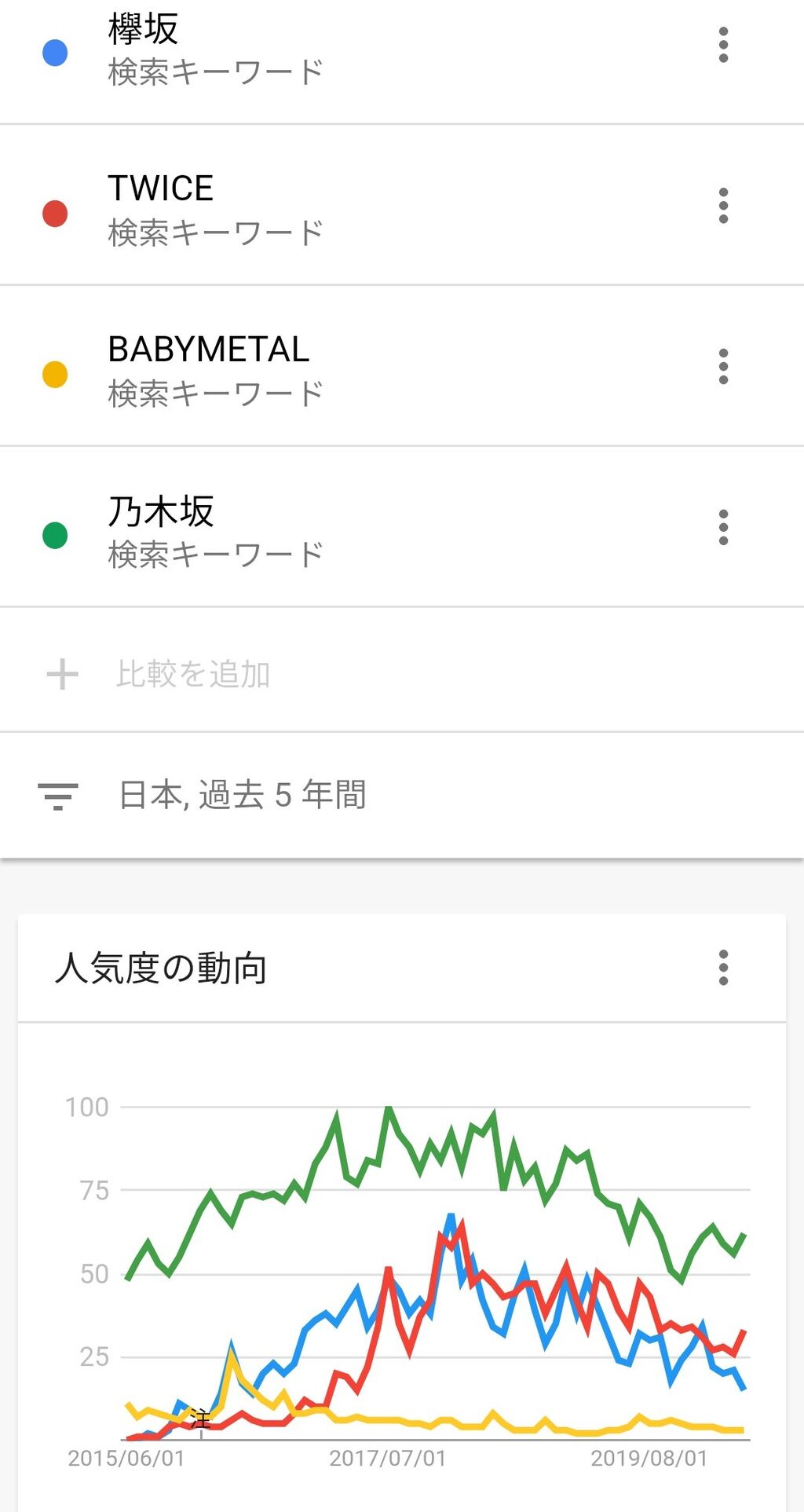Edit the 欅坂 search keyword
804x1512 pixels.
click(x=216, y=49)
